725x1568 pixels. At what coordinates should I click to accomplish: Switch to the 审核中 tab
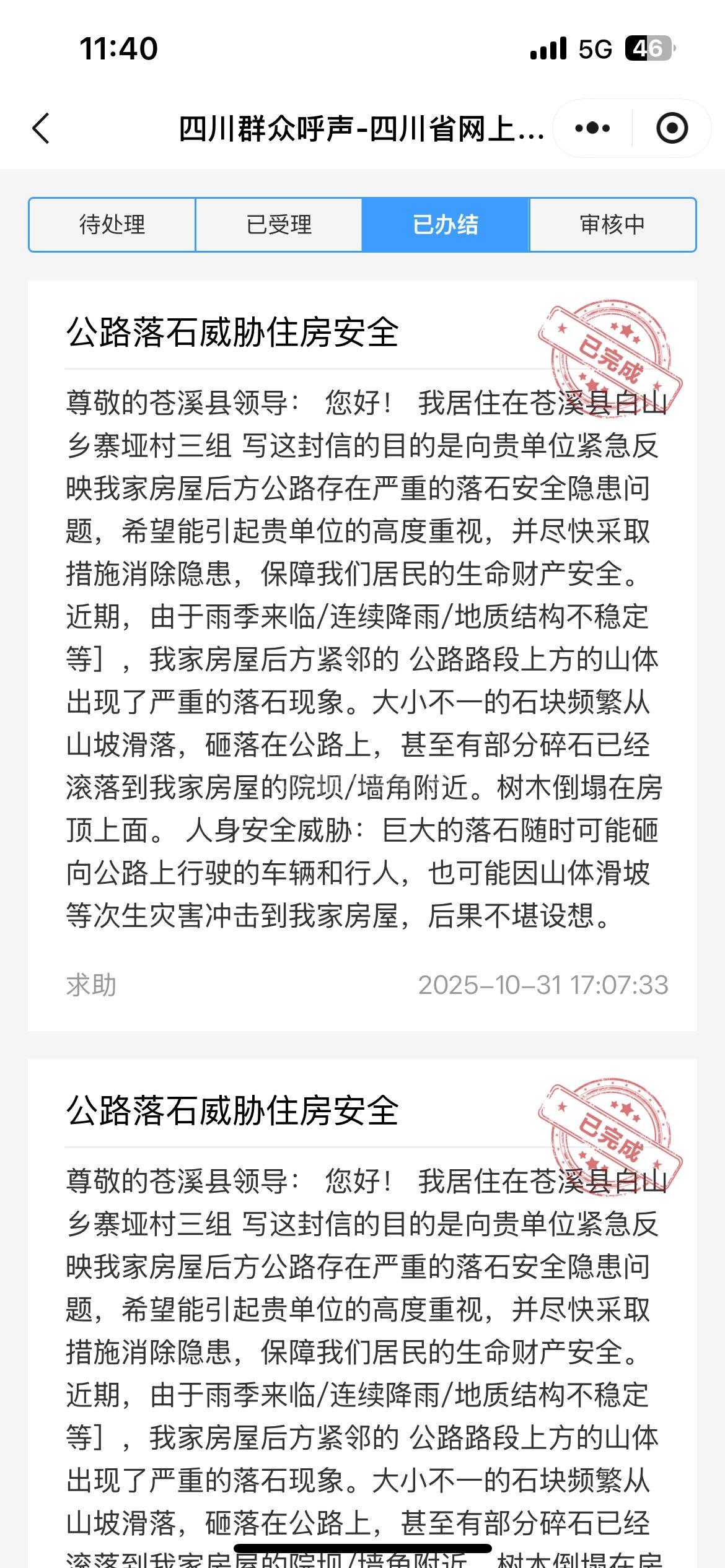click(612, 225)
